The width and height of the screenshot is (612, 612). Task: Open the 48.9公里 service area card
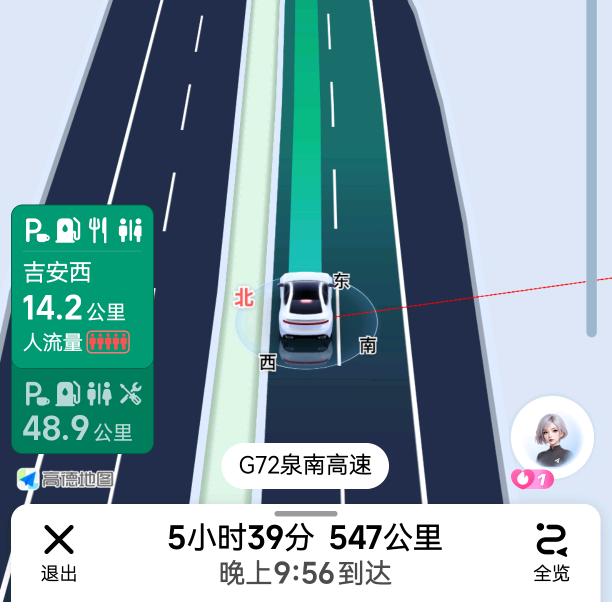[82, 411]
